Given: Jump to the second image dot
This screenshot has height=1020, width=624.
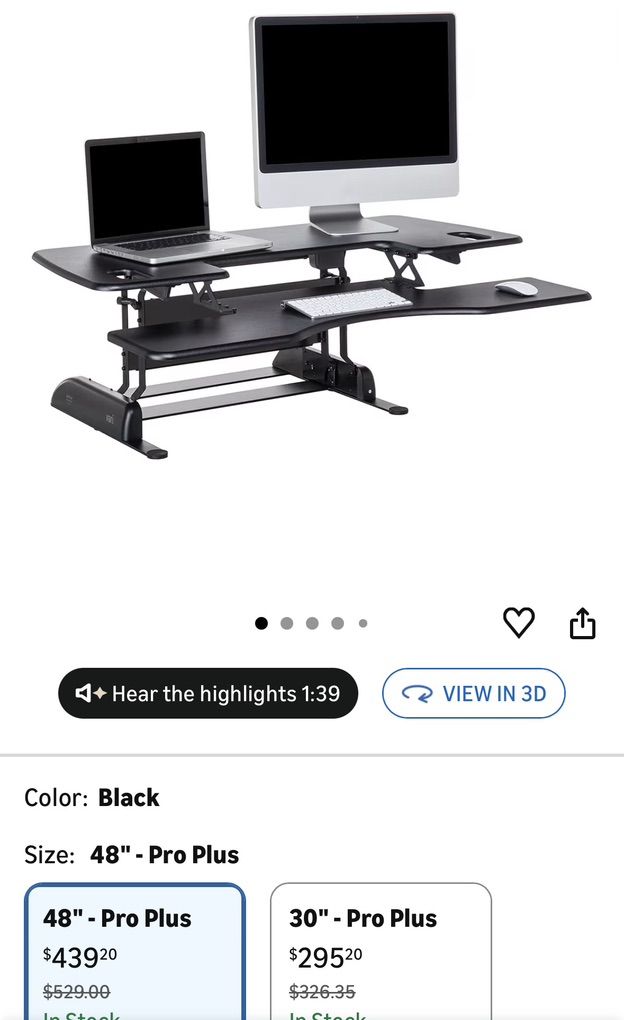Looking at the screenshot, I should tap(287, 623).
